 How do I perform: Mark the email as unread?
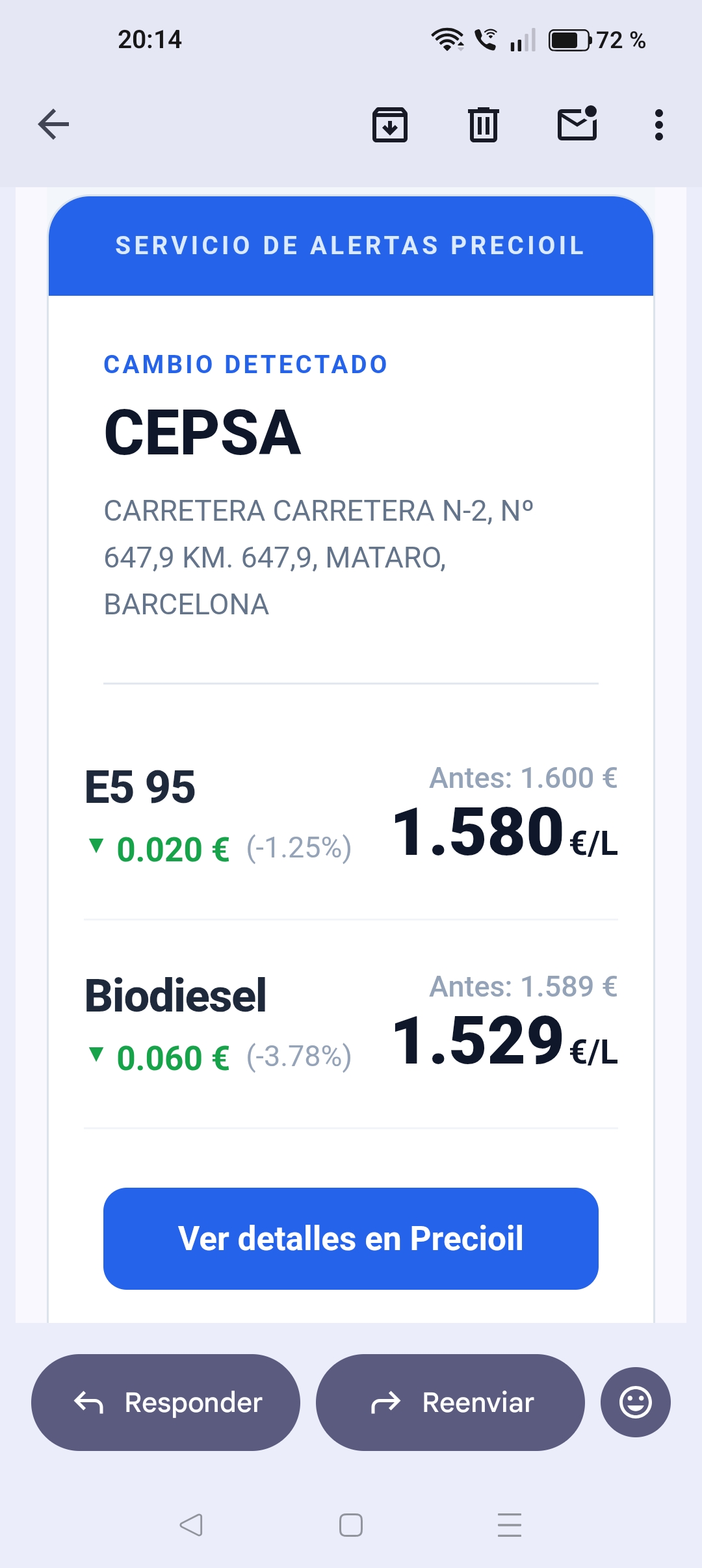(x=577, y=124)
